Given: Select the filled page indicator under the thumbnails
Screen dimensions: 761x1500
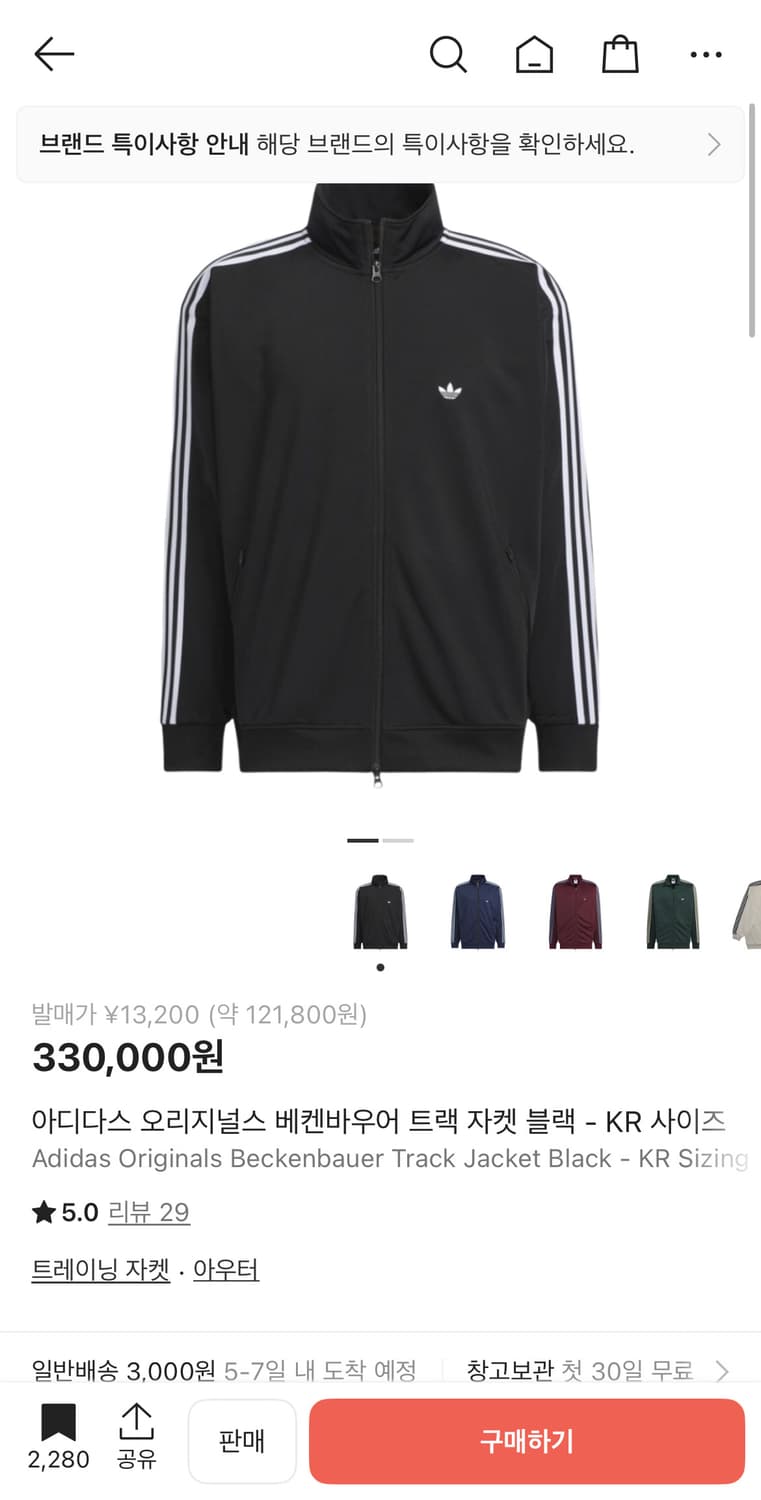Looking at the screenshot, I should click(x=380, y=967).
